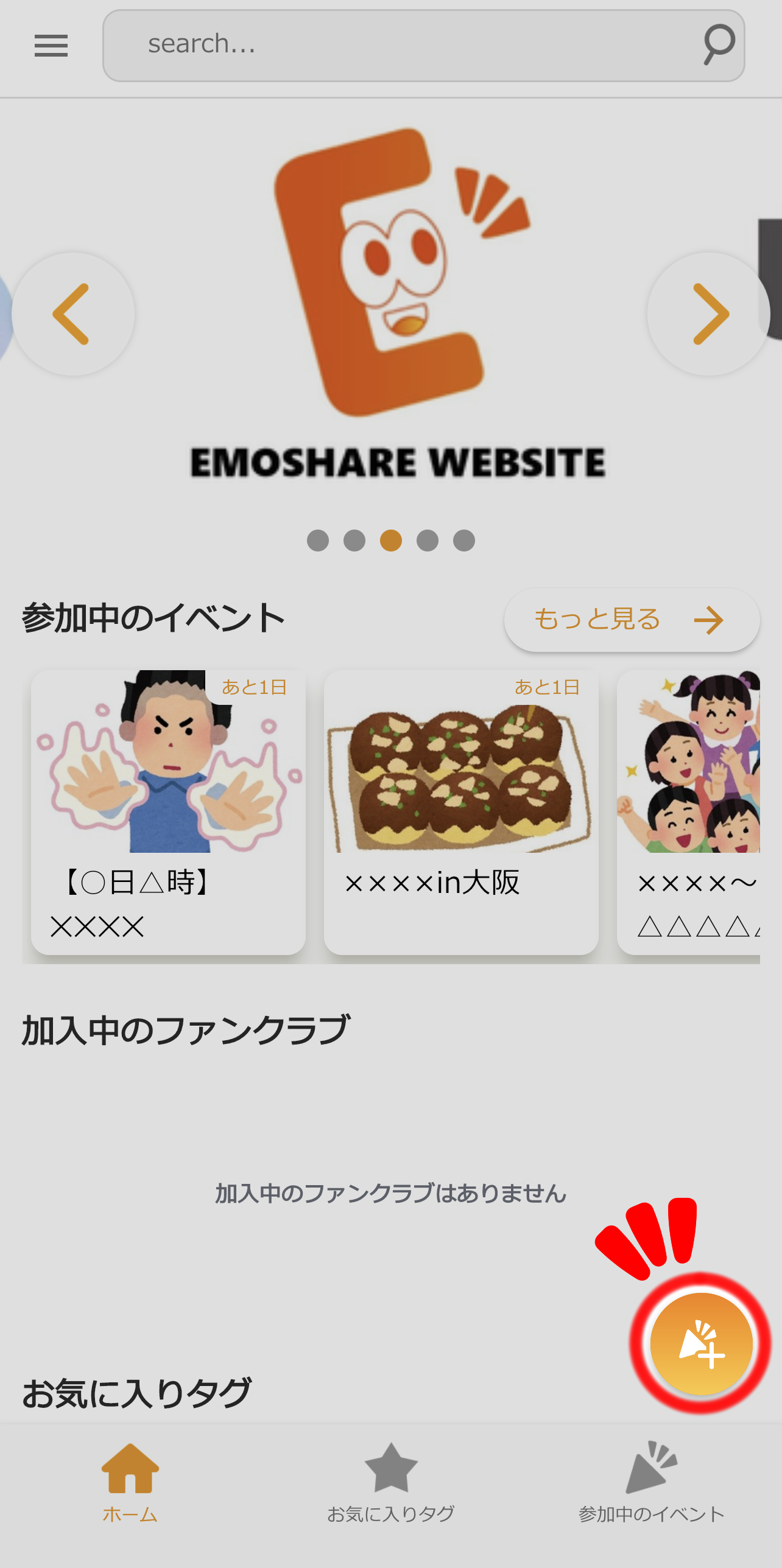782x1568 pixels.
Task: Tap もっと見る to see more events
Action: pyautogui.click(x=632, y=620)
